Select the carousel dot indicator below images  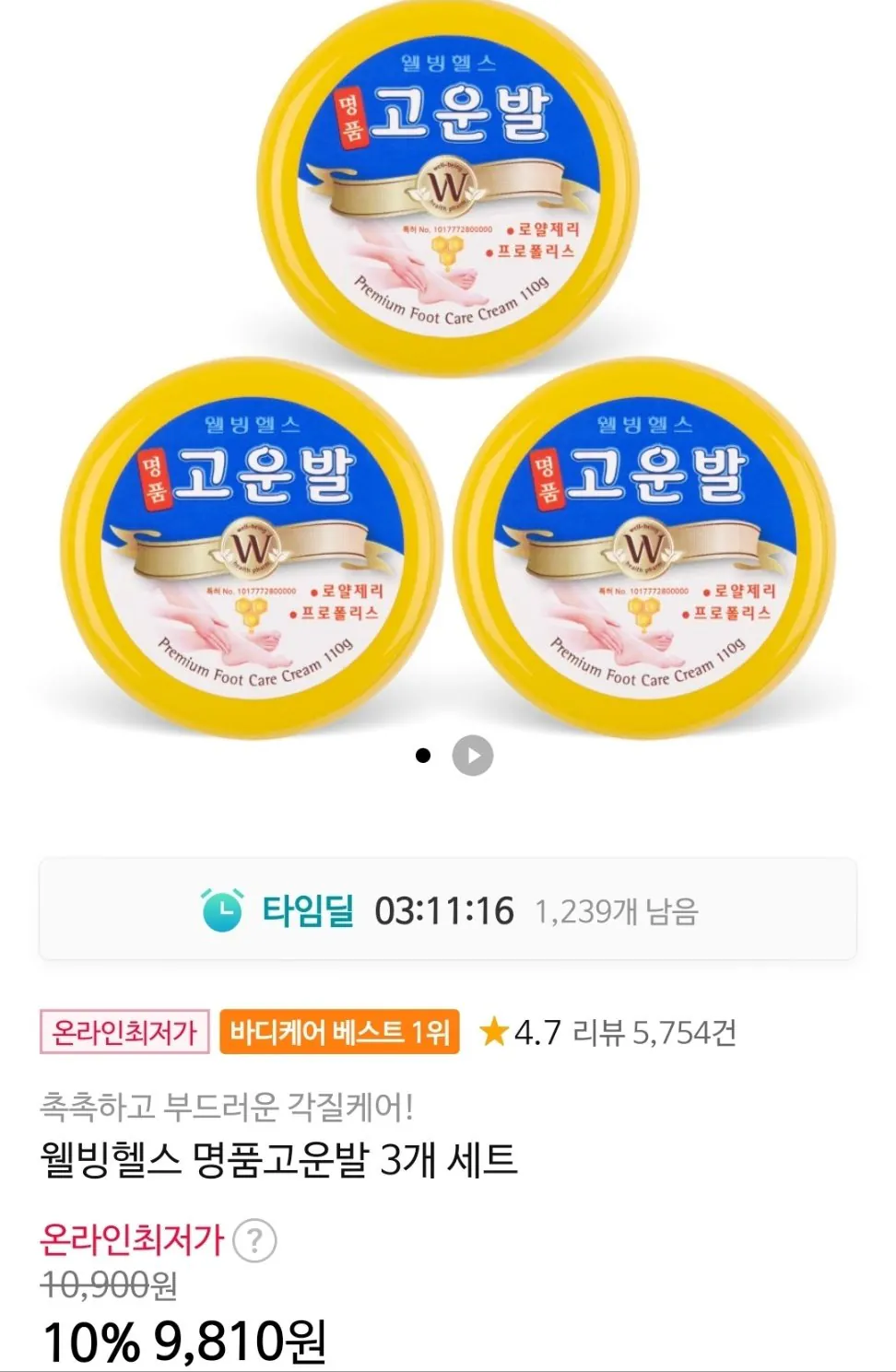[425, 755]
